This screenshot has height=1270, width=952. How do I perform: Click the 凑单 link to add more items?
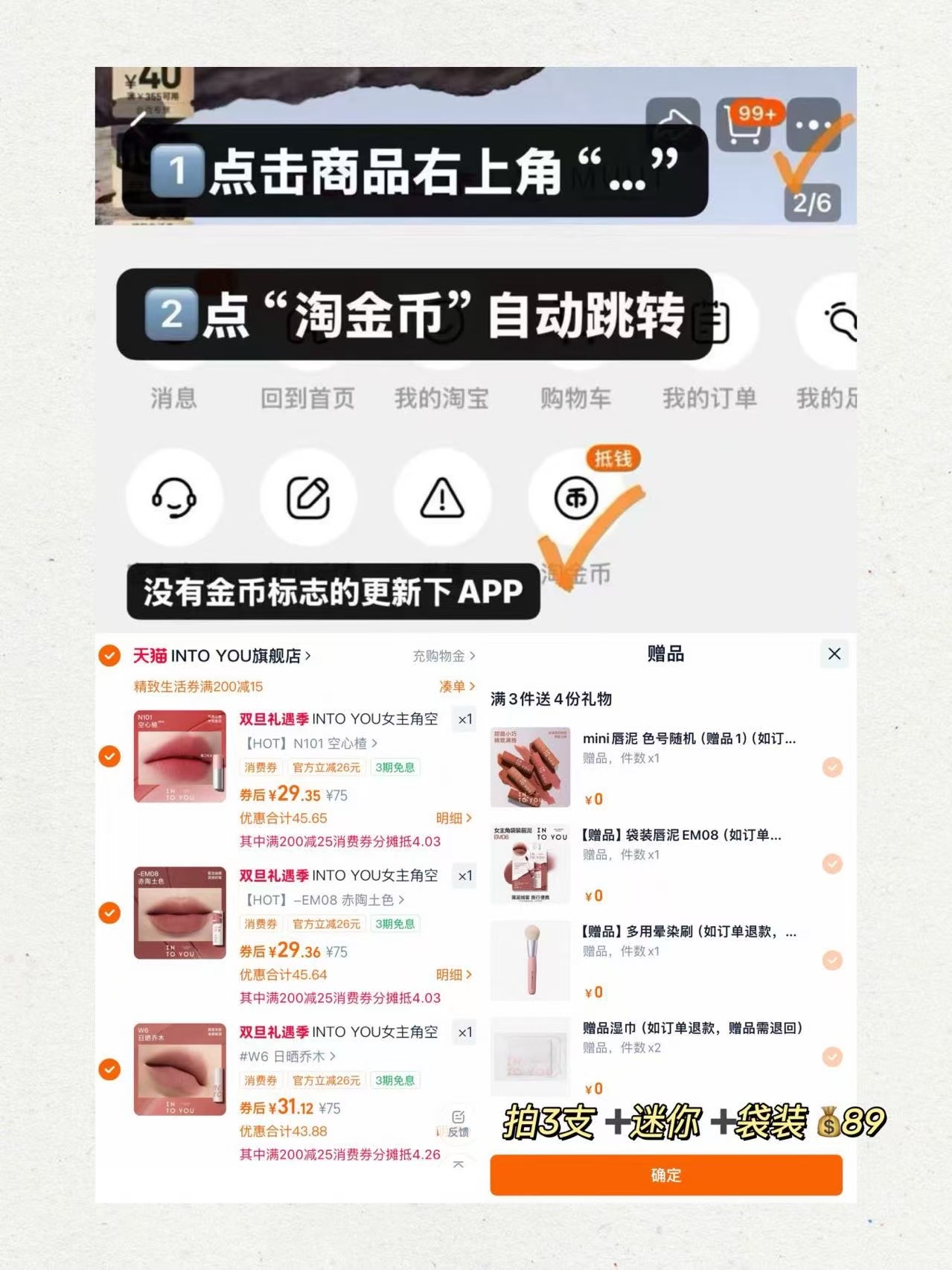pos(455,687)
